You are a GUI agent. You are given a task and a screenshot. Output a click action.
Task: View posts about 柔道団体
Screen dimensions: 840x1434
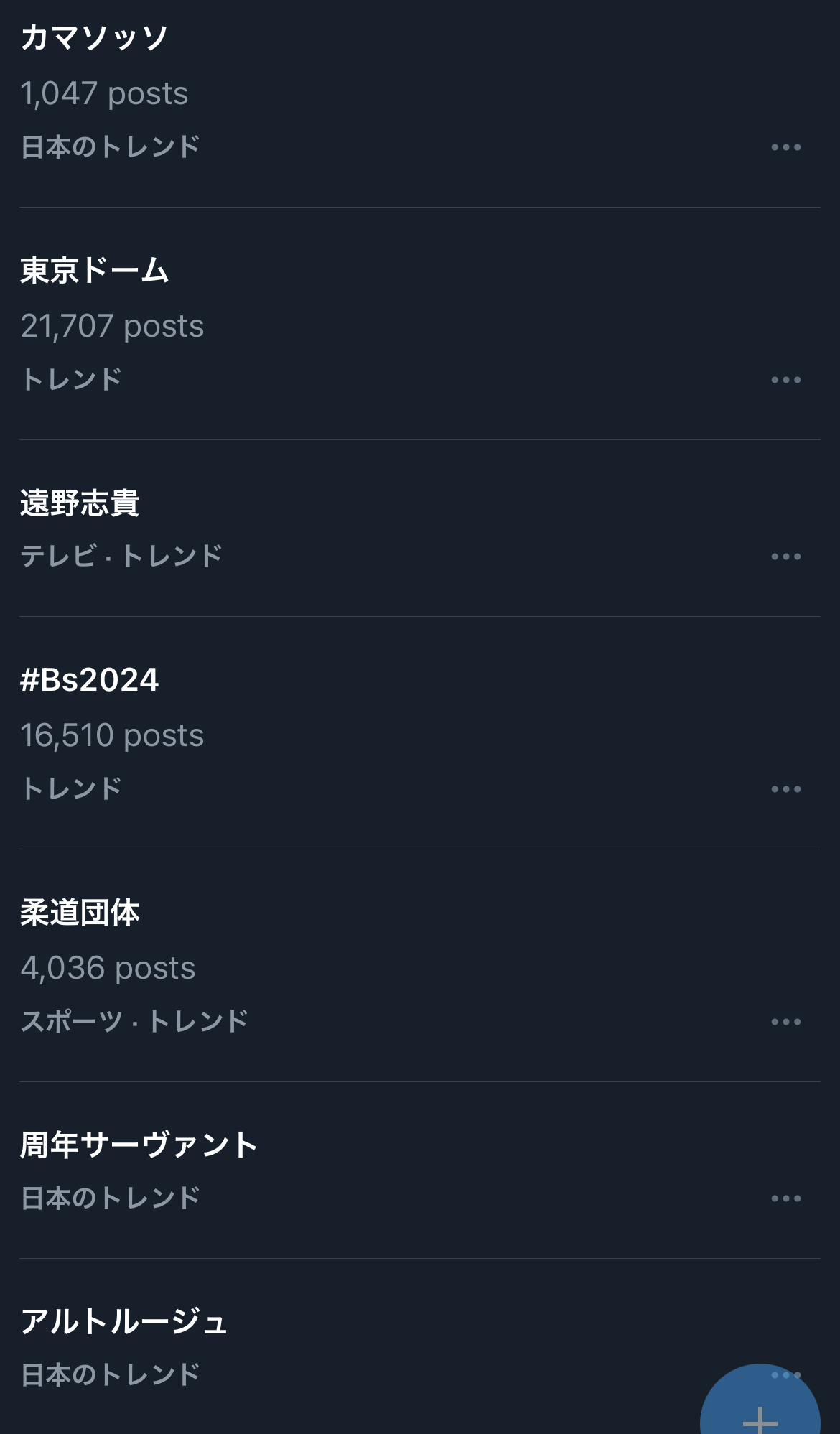click(x=80, y=913)
